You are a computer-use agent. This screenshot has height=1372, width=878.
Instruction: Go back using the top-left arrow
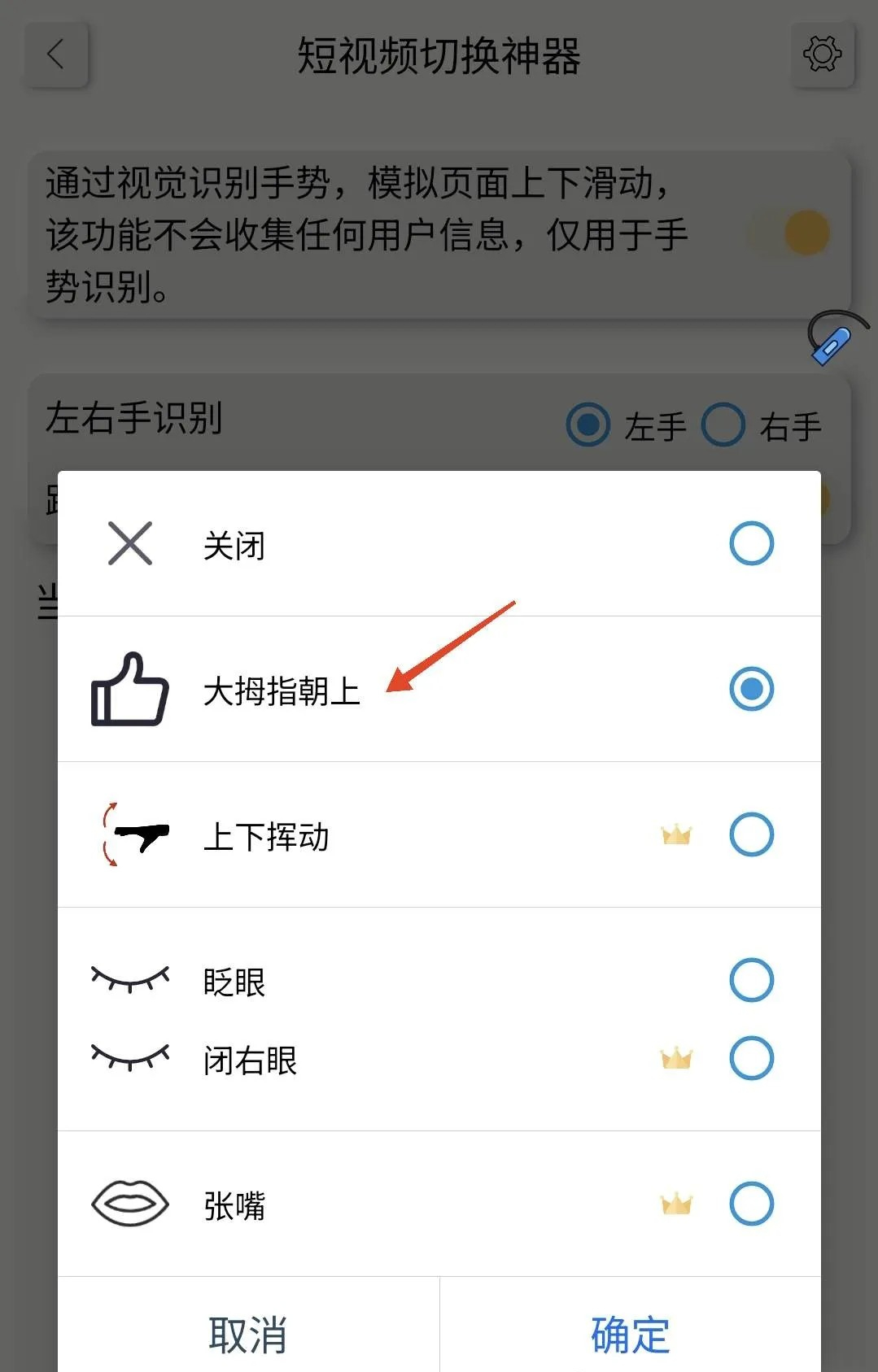55,55
